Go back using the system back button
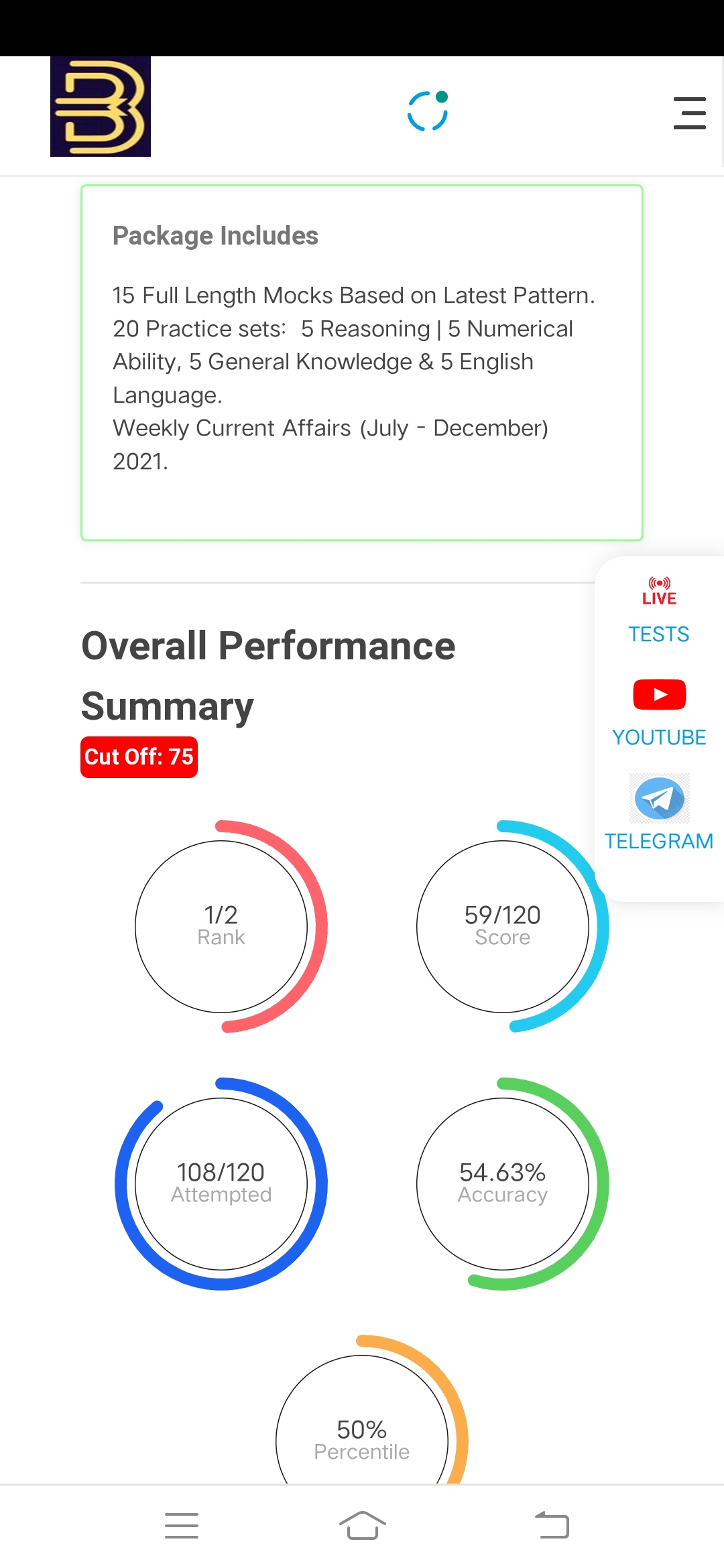Screen dimensions: 724x1568 [552, 1526]
